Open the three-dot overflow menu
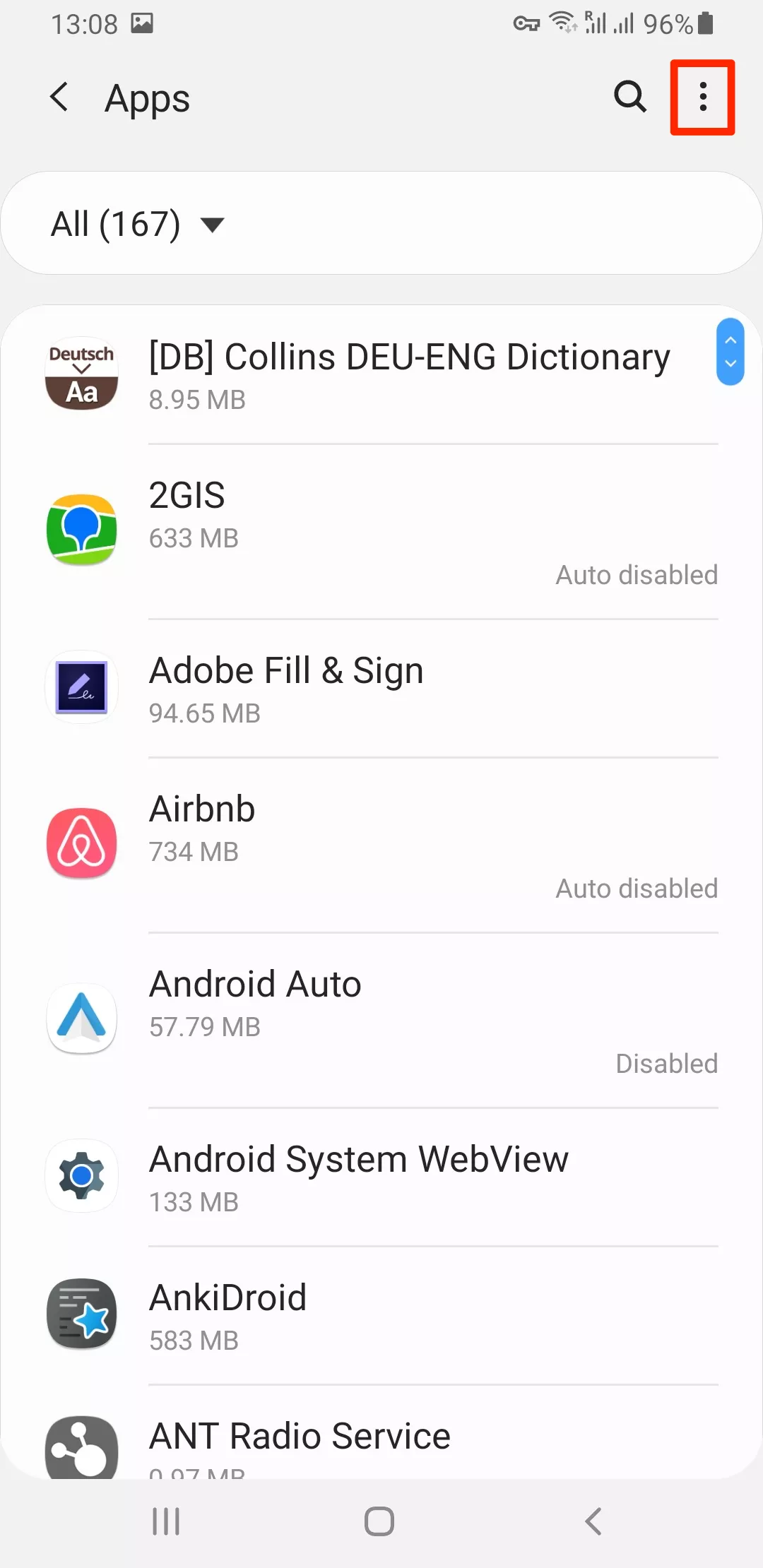This screenshot has width=763, height=1568. pos(702,97)
